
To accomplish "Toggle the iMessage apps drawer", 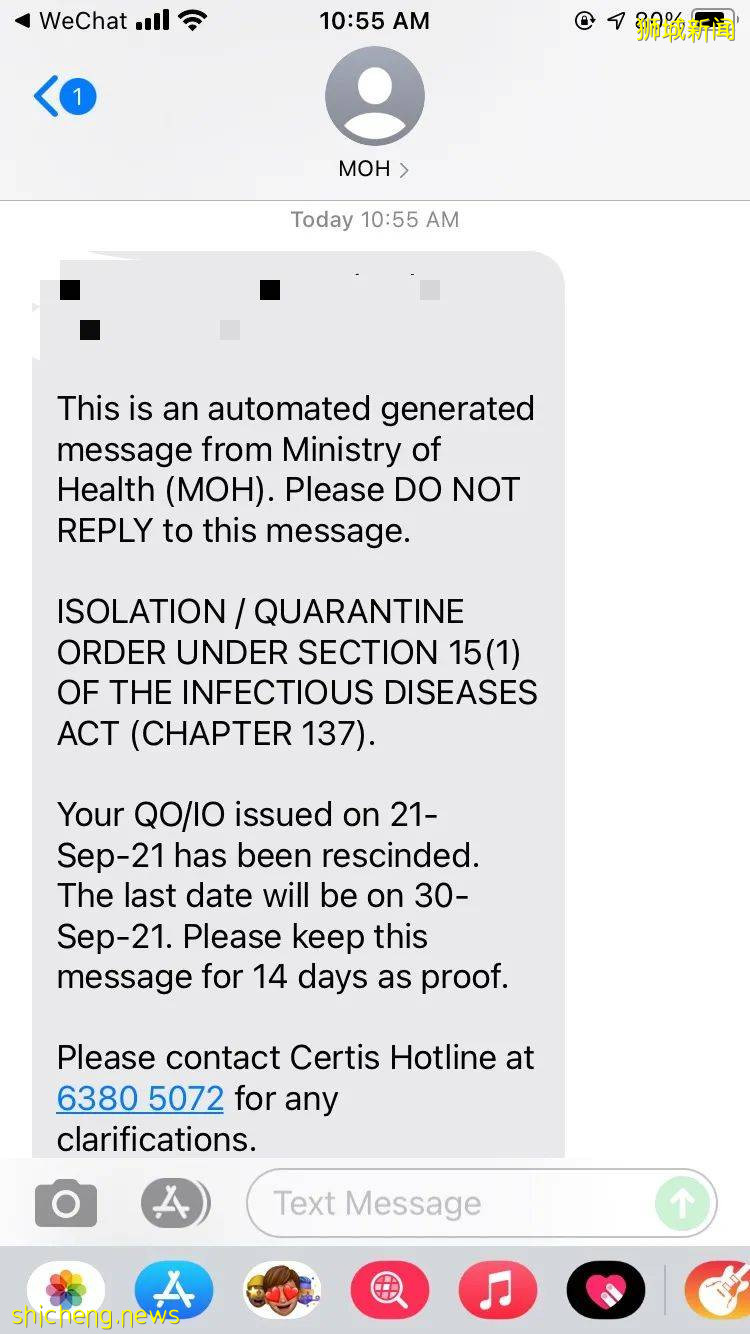I will pyautogui.click(x=174, y=1203).
